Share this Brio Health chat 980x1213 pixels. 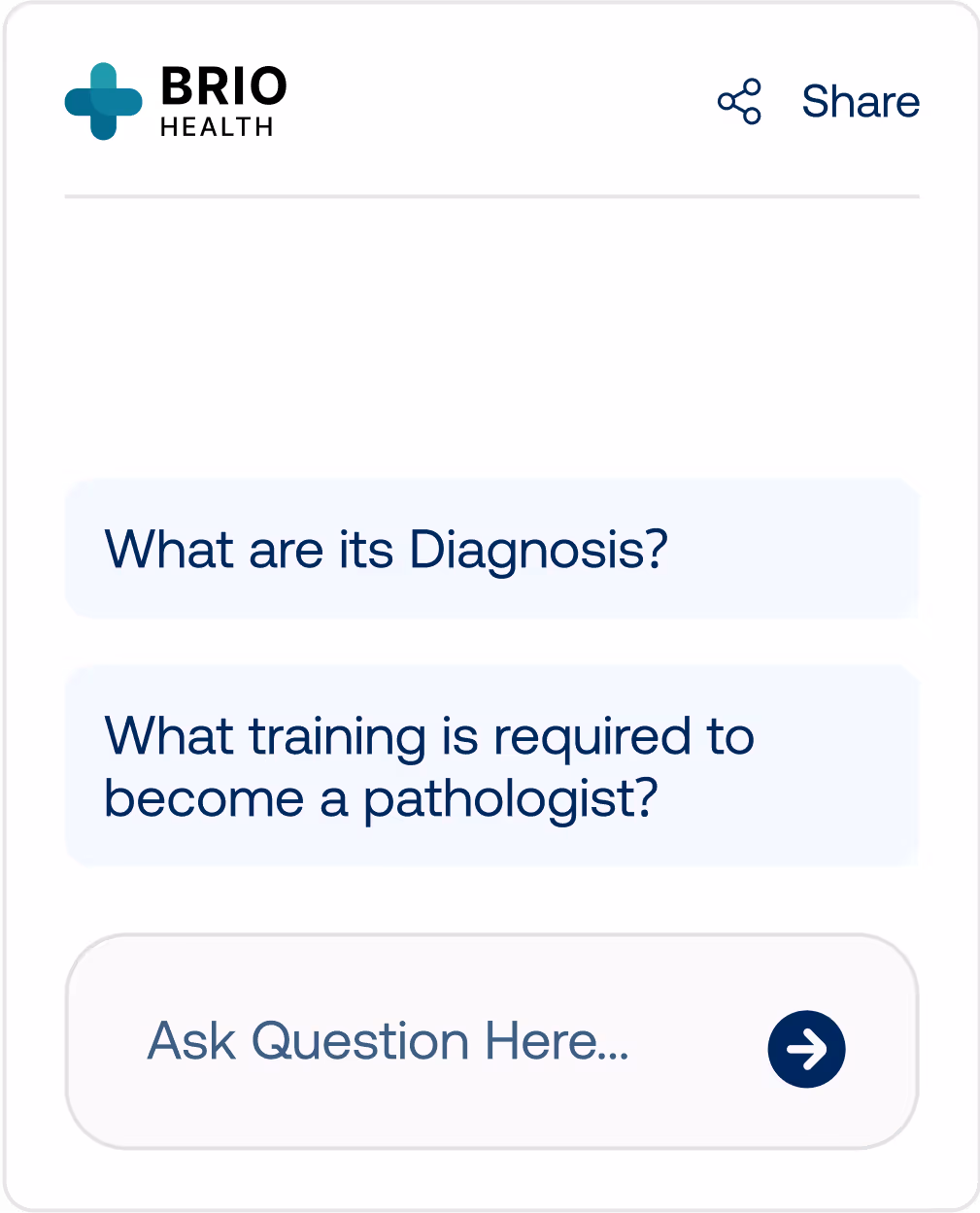point(819,102)
